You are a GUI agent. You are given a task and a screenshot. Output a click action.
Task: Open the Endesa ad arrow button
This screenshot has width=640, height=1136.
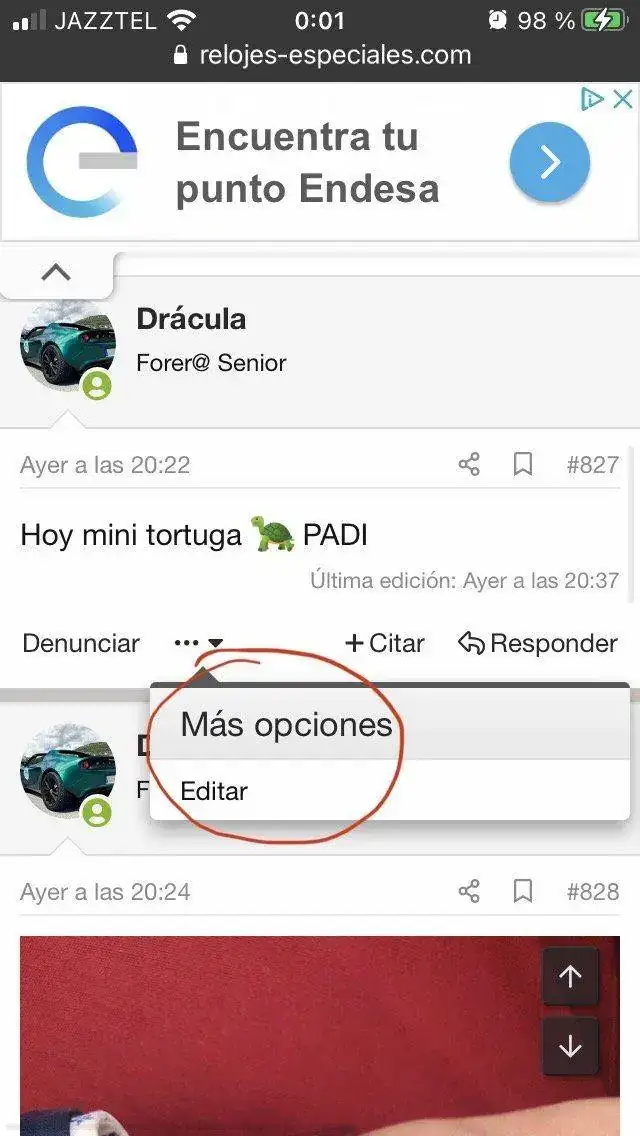pos(549,162)
